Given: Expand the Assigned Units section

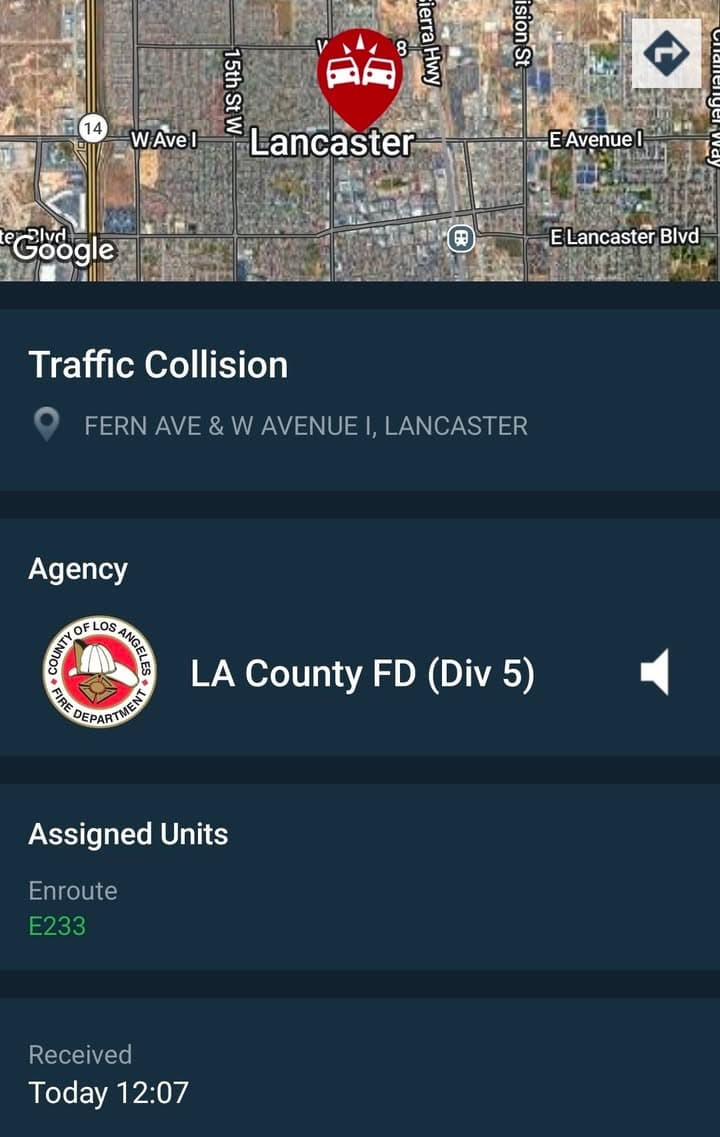Looking at the screenshot, I should [x=130, y=833].
